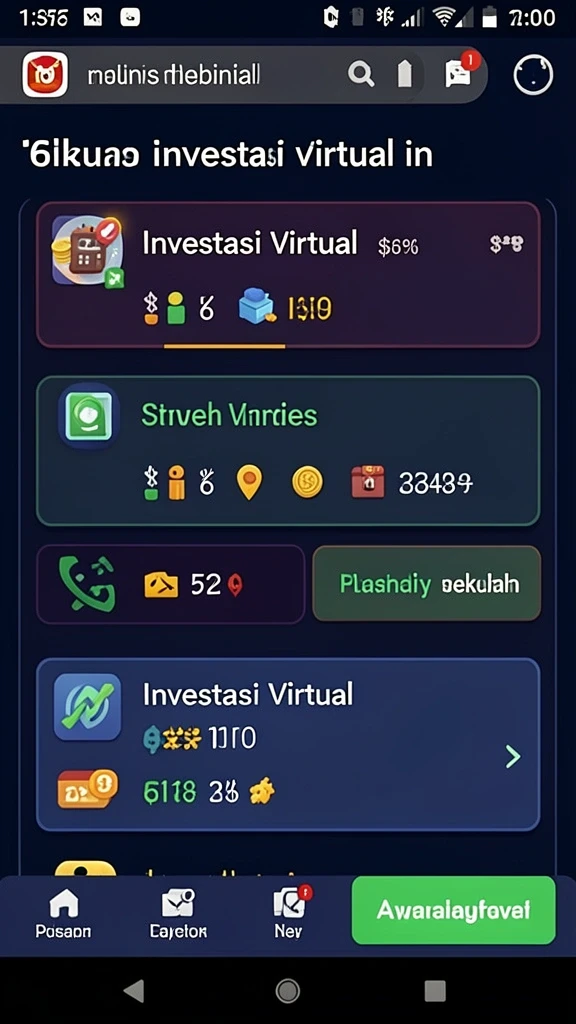Open the green Stiveh Vinrties card

pyautogui.click(x=288, y=451)
